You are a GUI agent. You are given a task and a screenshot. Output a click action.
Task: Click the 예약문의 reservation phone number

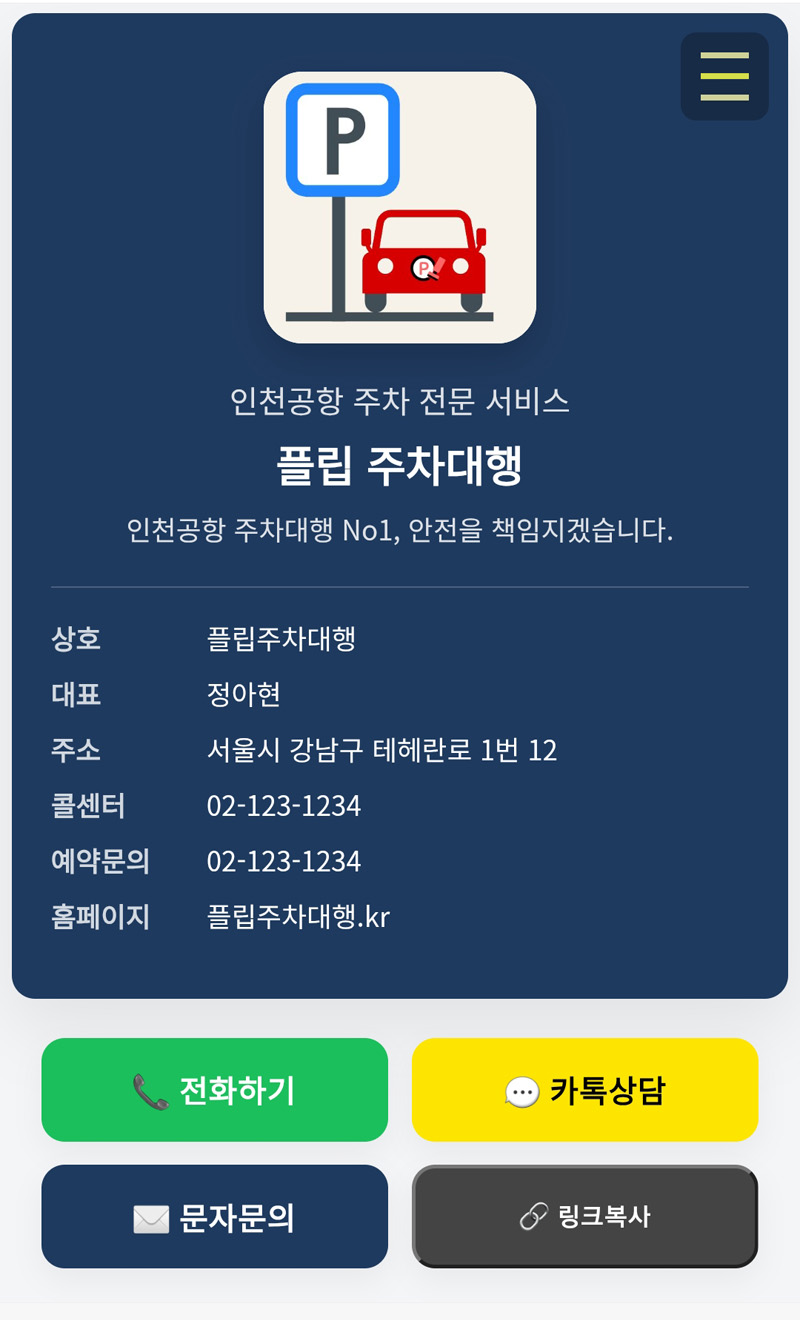click(x=283, y=861)
